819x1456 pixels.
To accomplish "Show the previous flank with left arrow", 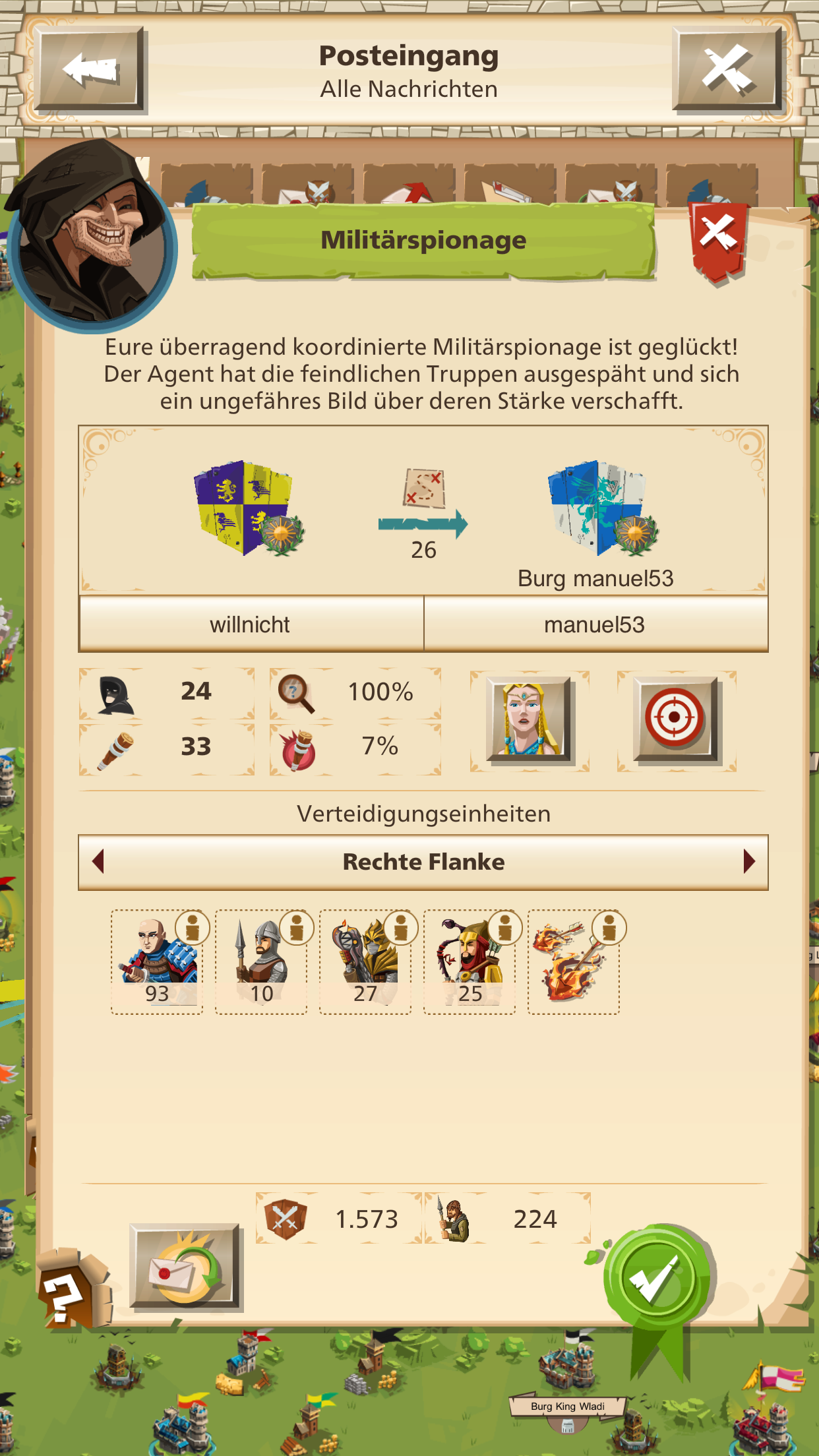I will coord(99,861).
